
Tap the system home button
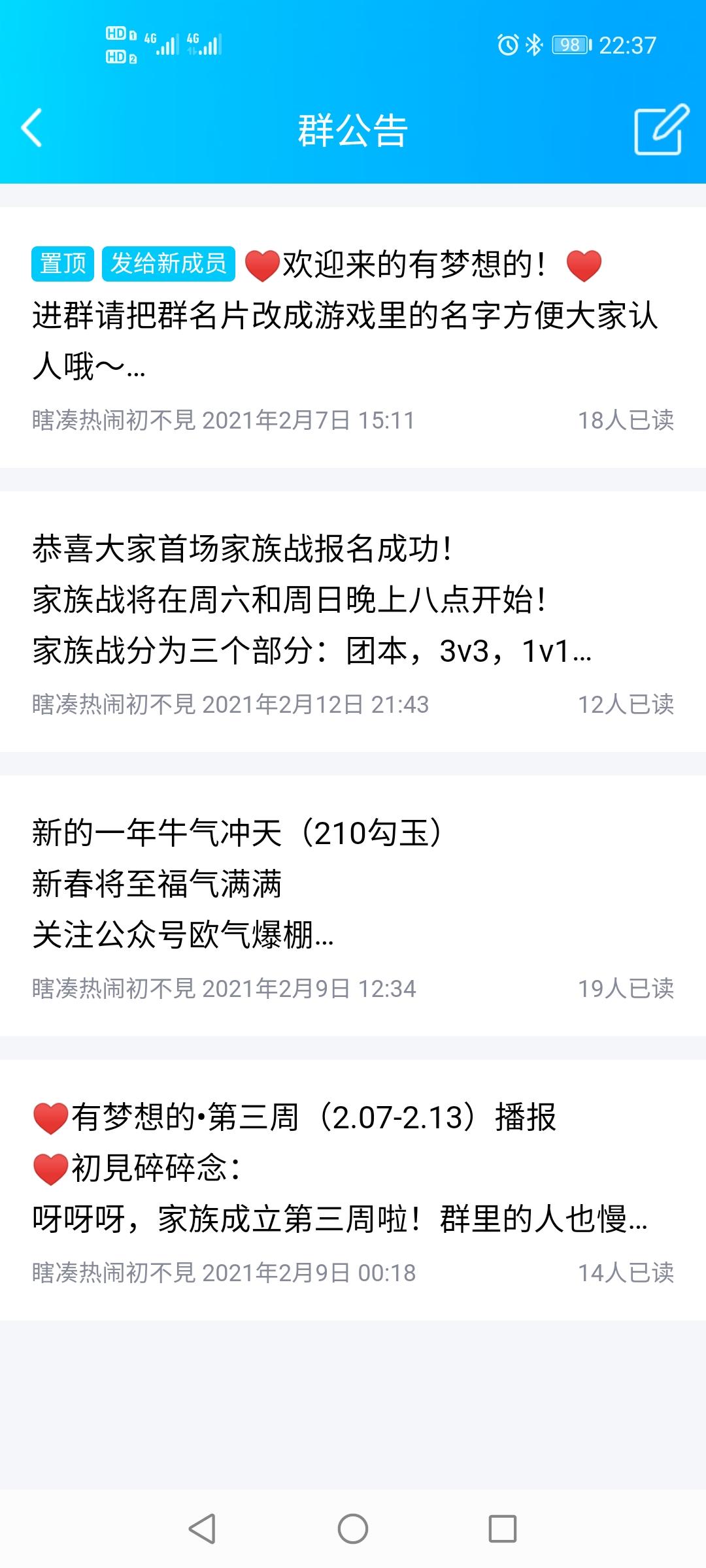click(x=353, y=1529)
